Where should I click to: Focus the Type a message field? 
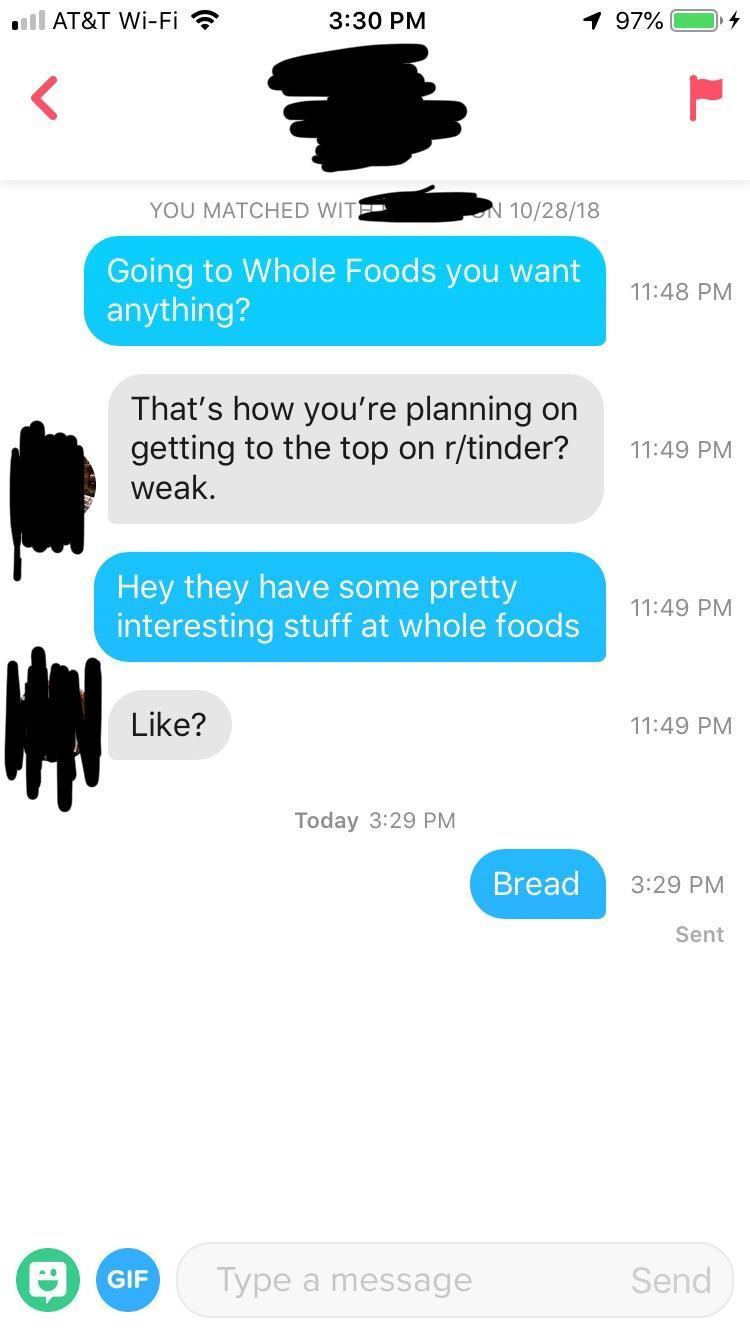click(400, 1280)
